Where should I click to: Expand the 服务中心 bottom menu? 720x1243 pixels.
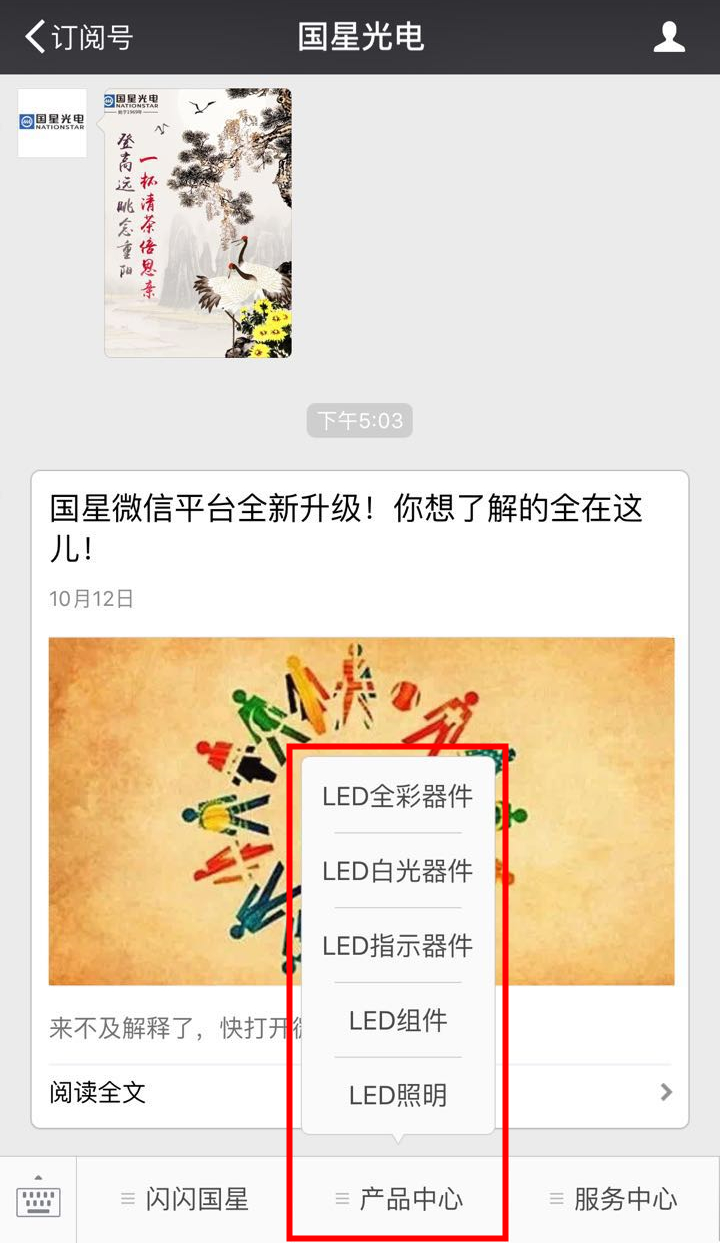(x=615, y=1197)
